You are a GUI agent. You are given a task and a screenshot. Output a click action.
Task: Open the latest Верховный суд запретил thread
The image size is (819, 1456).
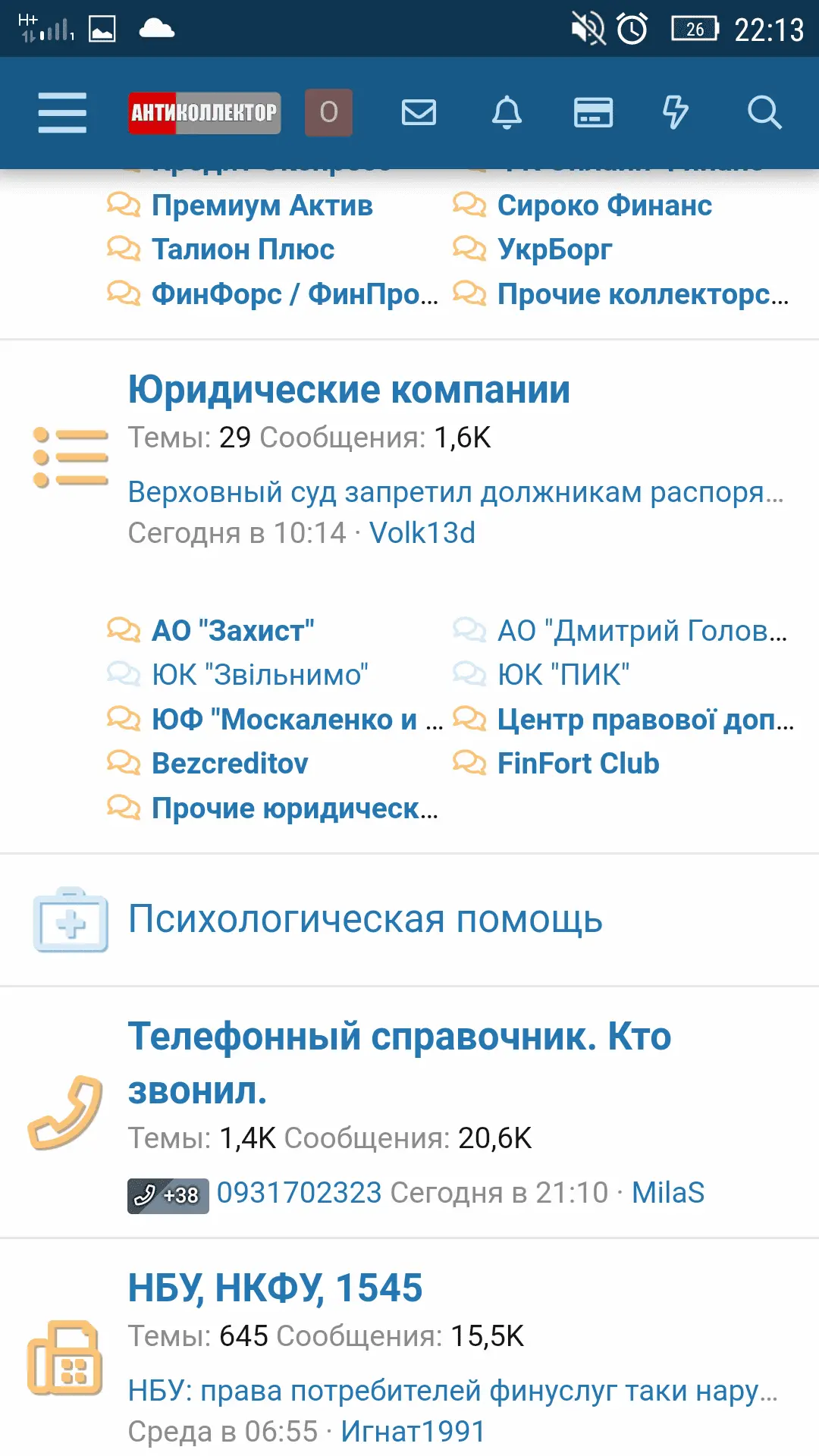pyautogui.click(x=455, y=492)
